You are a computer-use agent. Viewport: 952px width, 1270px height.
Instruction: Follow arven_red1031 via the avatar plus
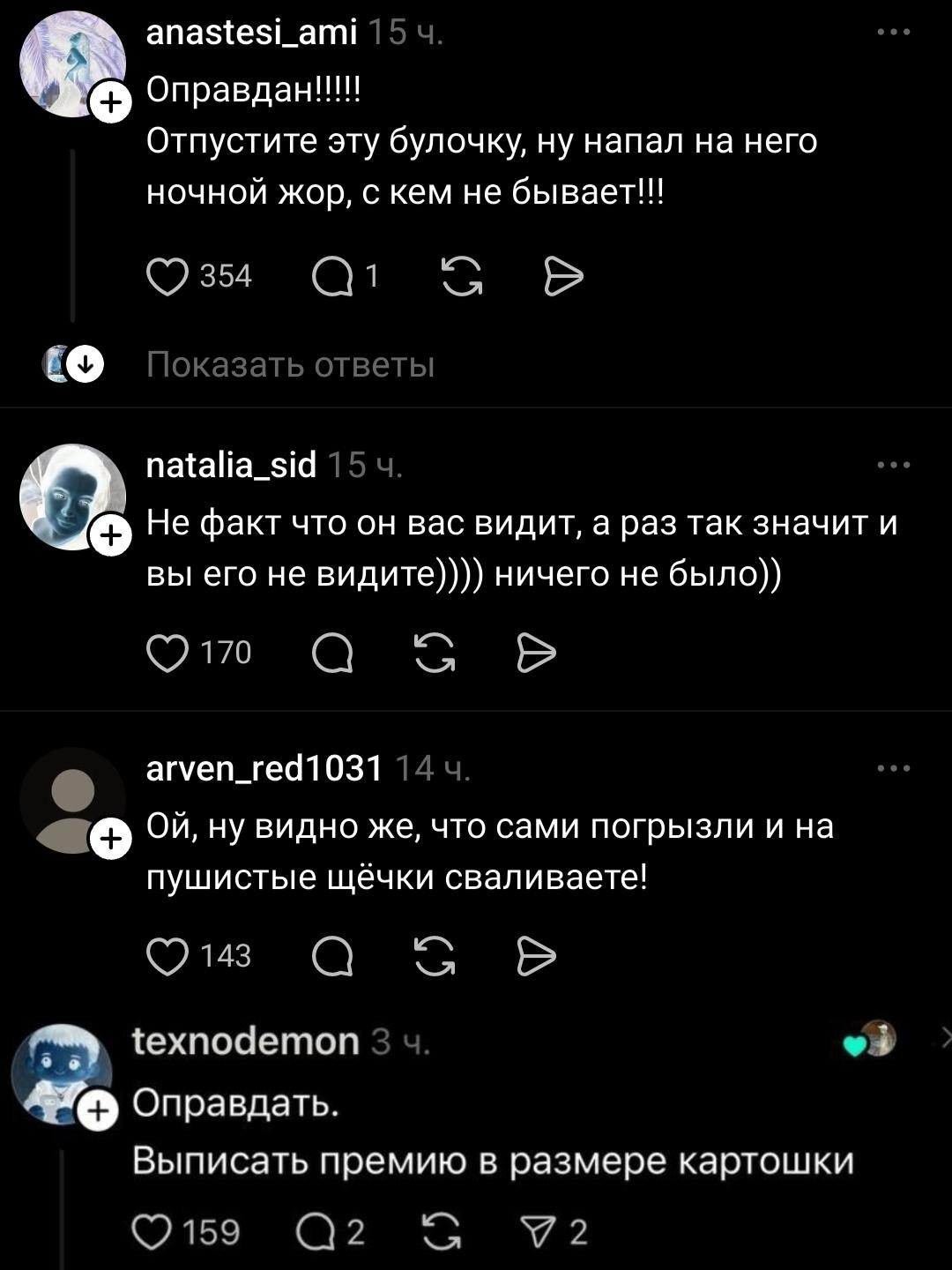coord(110,840)
